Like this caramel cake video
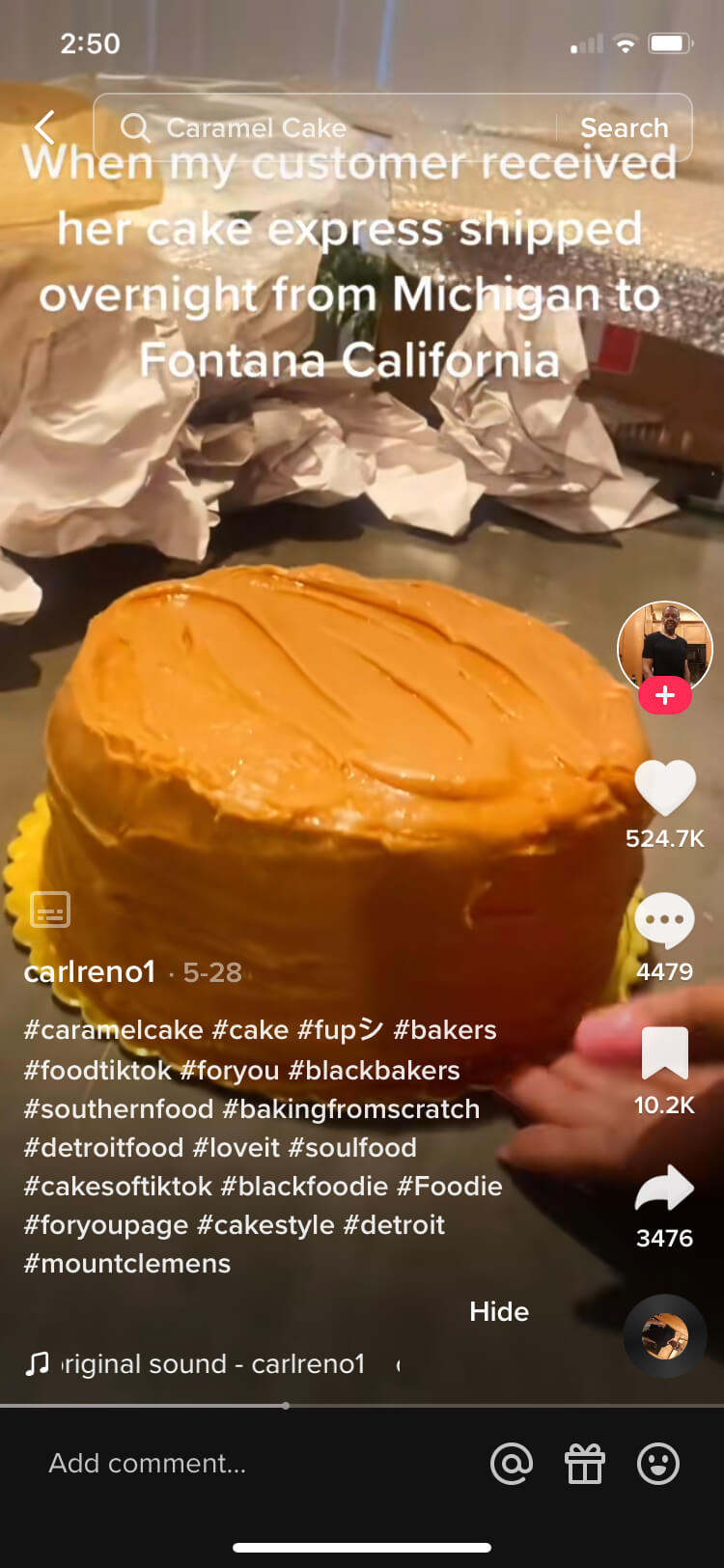The width and height of the screenshot is (724, 1568). tap(664, 788)
